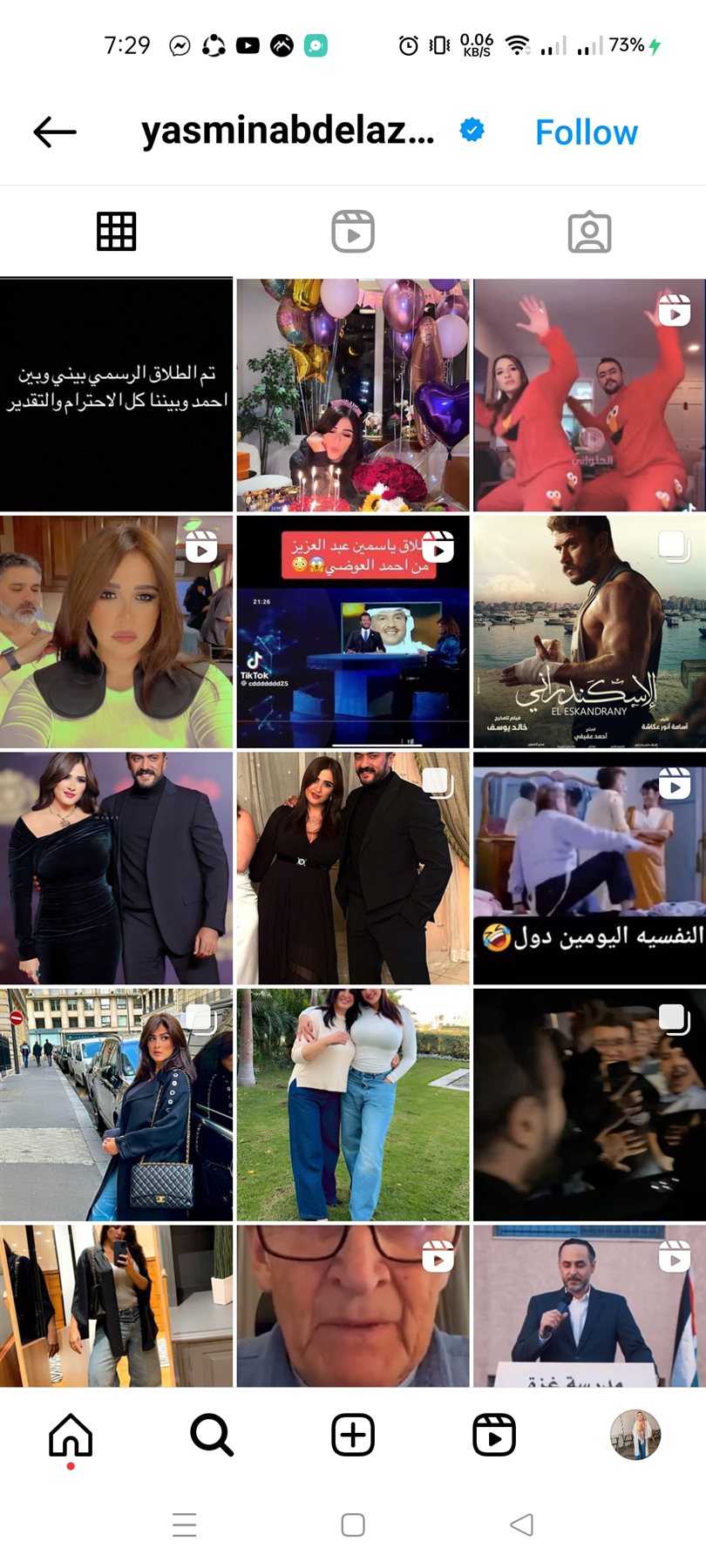Viewport: 706px width, 1568px height.
Task: Open my profile from the avatar icon
Action: [x=635, y=1435]
